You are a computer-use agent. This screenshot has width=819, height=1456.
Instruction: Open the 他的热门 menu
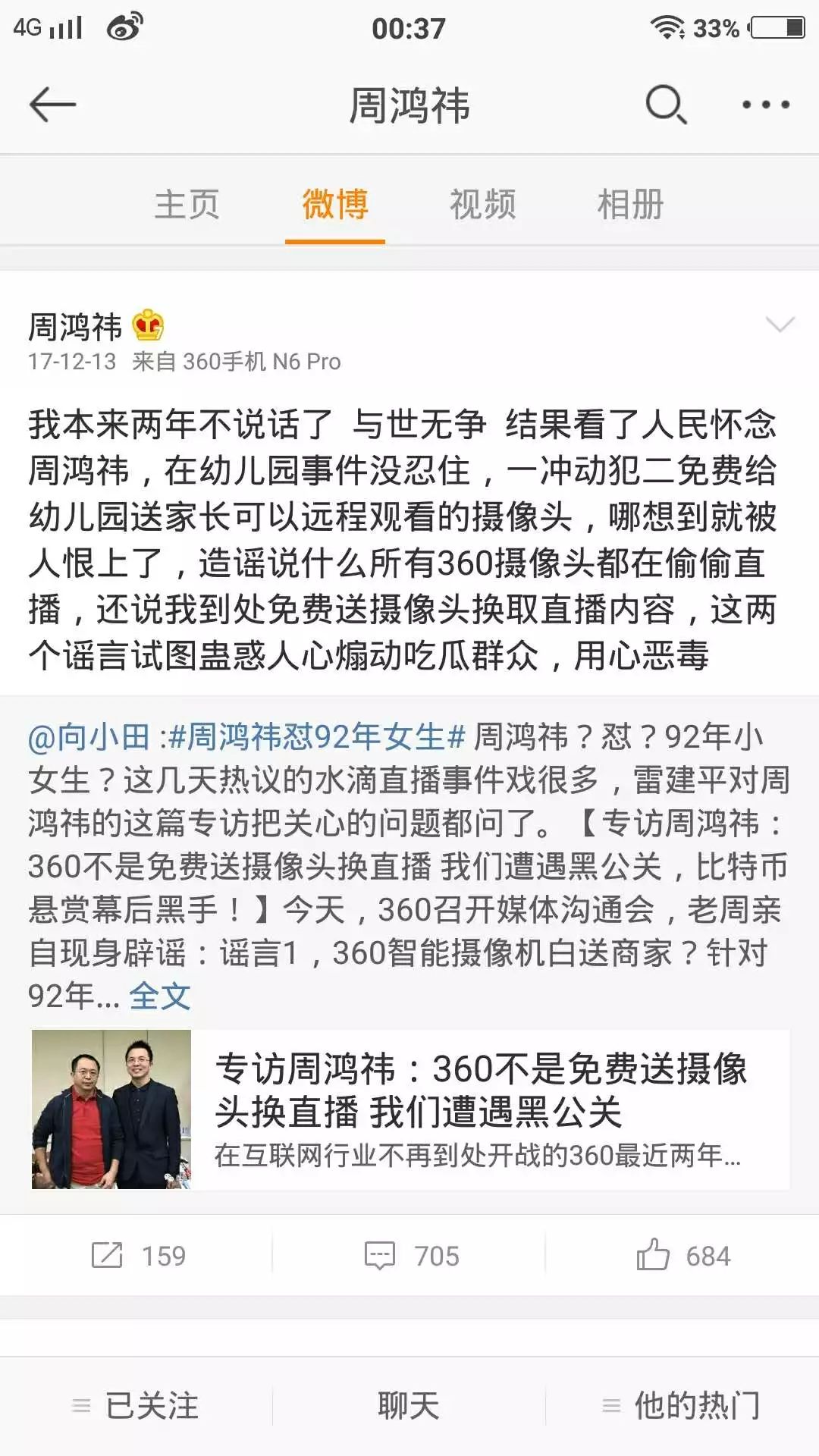click(x=682, y=1406)
